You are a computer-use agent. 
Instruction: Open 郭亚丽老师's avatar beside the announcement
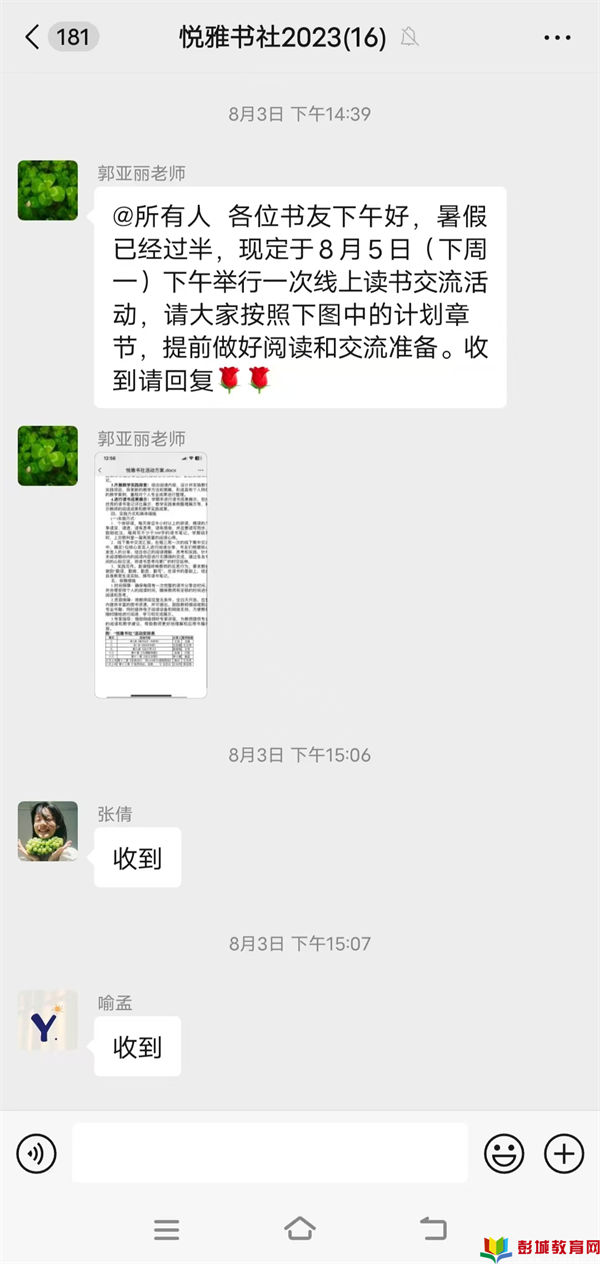(x=47, y=190)
